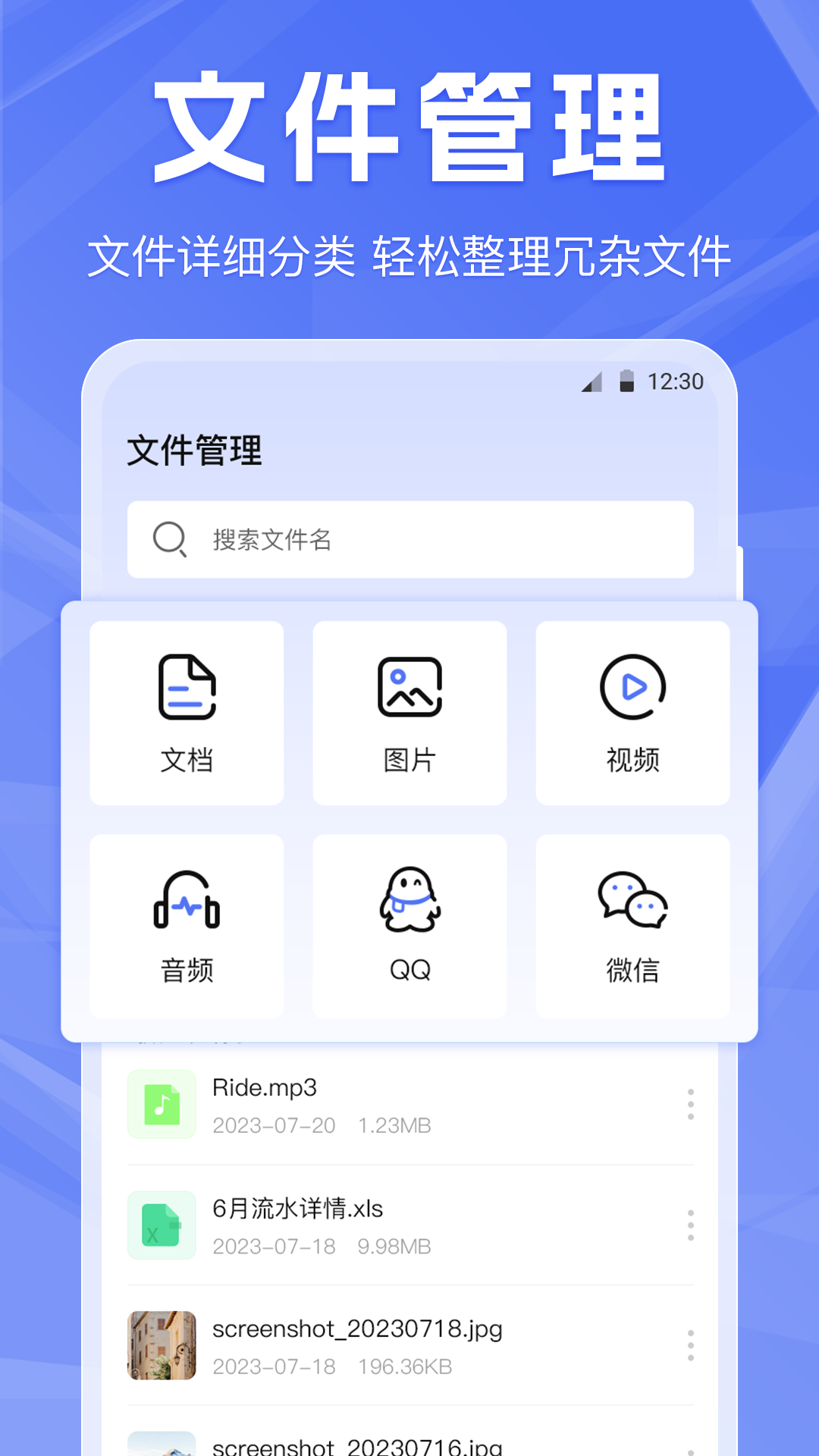Select the search magnifier icon

coord(170,540)
